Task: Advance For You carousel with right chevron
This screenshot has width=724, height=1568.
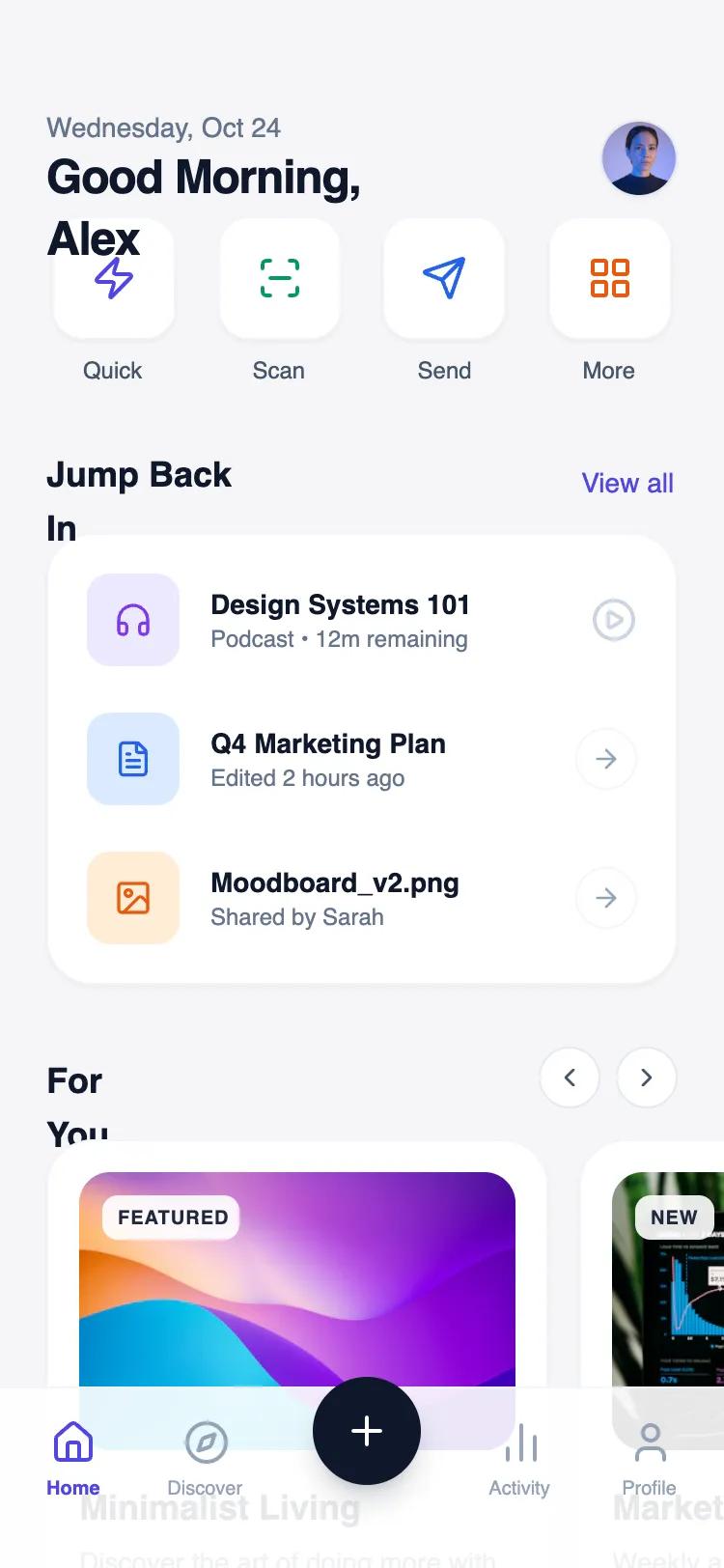Action: click(x=647, y=1078)
